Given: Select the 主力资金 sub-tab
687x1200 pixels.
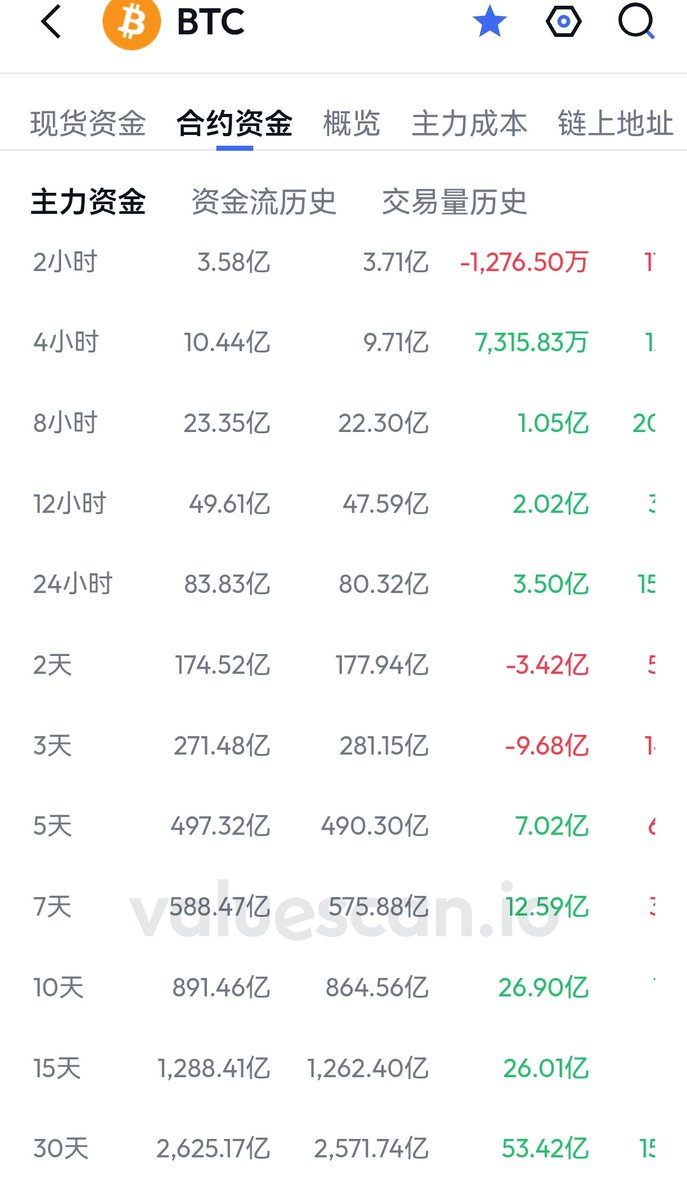Looking at the screenshot, I should click(88, 202).
